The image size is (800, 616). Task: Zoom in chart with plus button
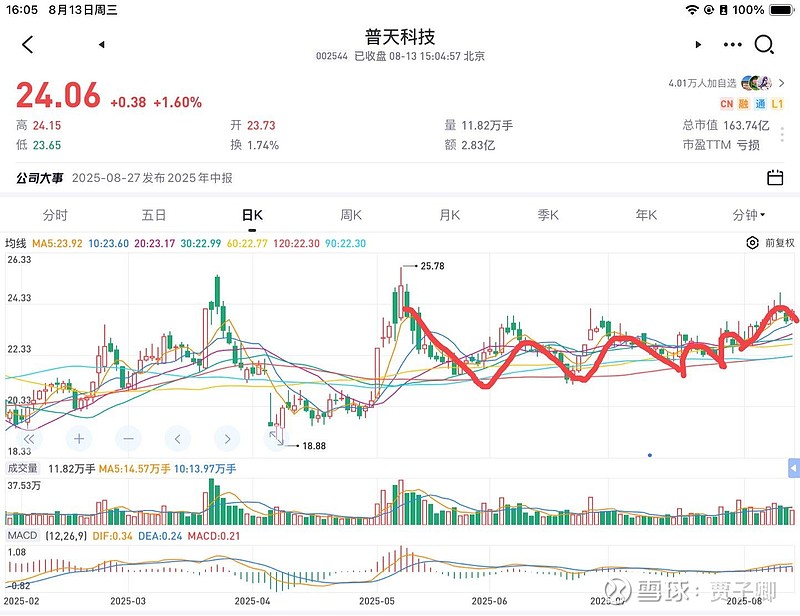(79, 438)
